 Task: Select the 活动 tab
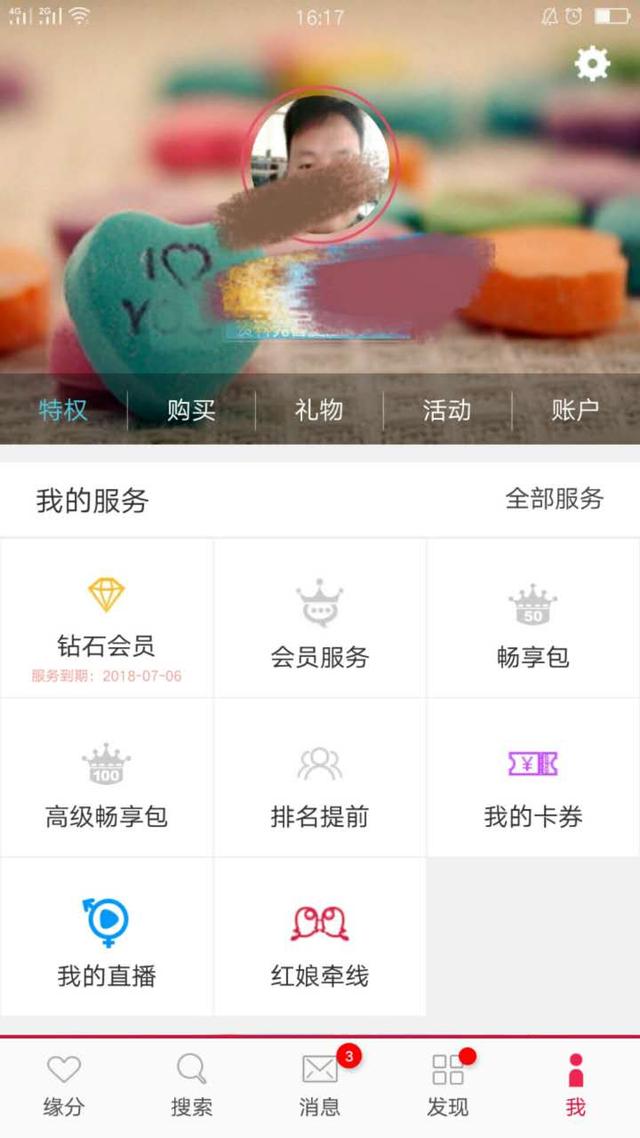click(x=447, y=410)
